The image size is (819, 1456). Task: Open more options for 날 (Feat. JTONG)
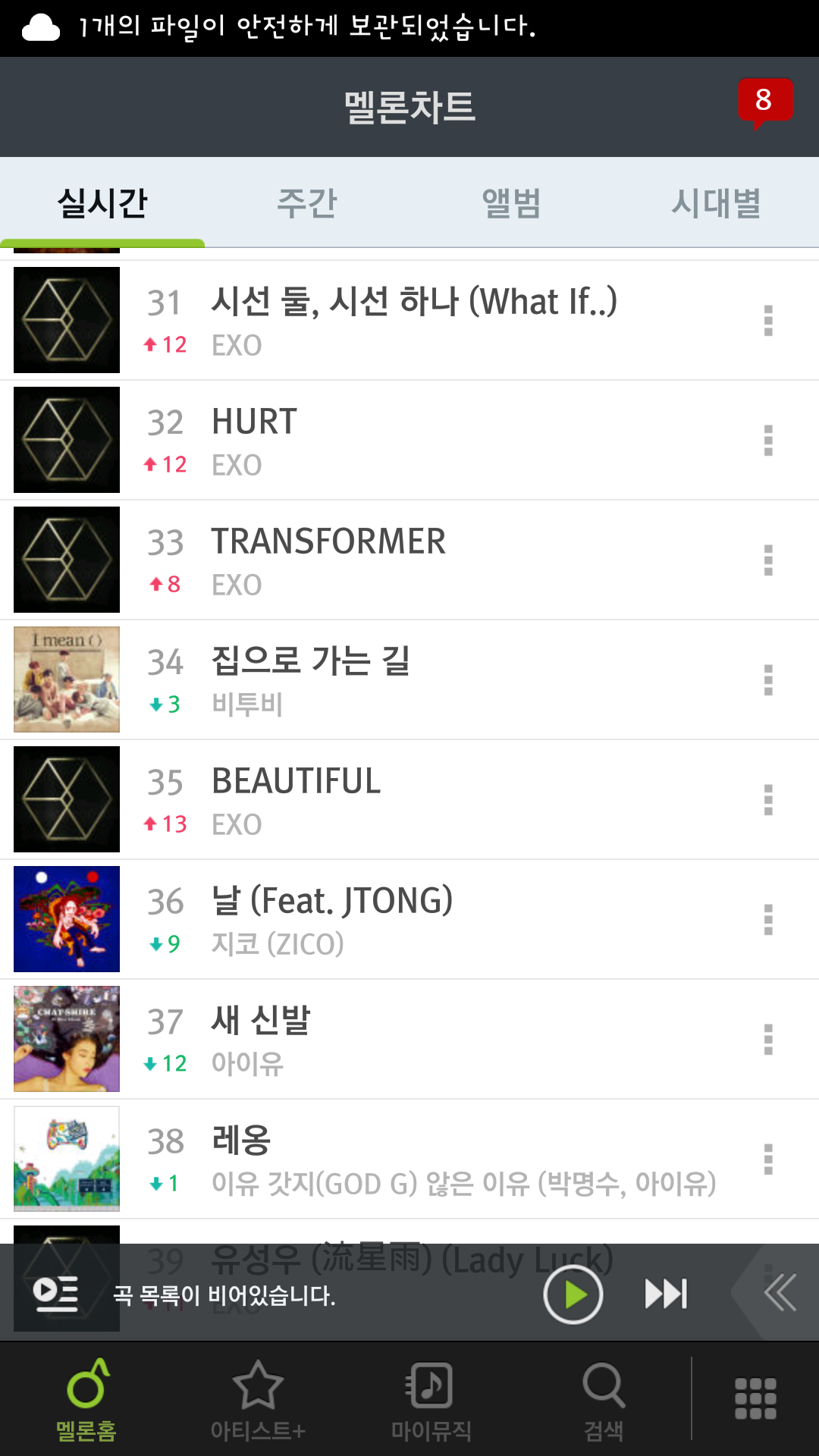[x=768, y=920]
